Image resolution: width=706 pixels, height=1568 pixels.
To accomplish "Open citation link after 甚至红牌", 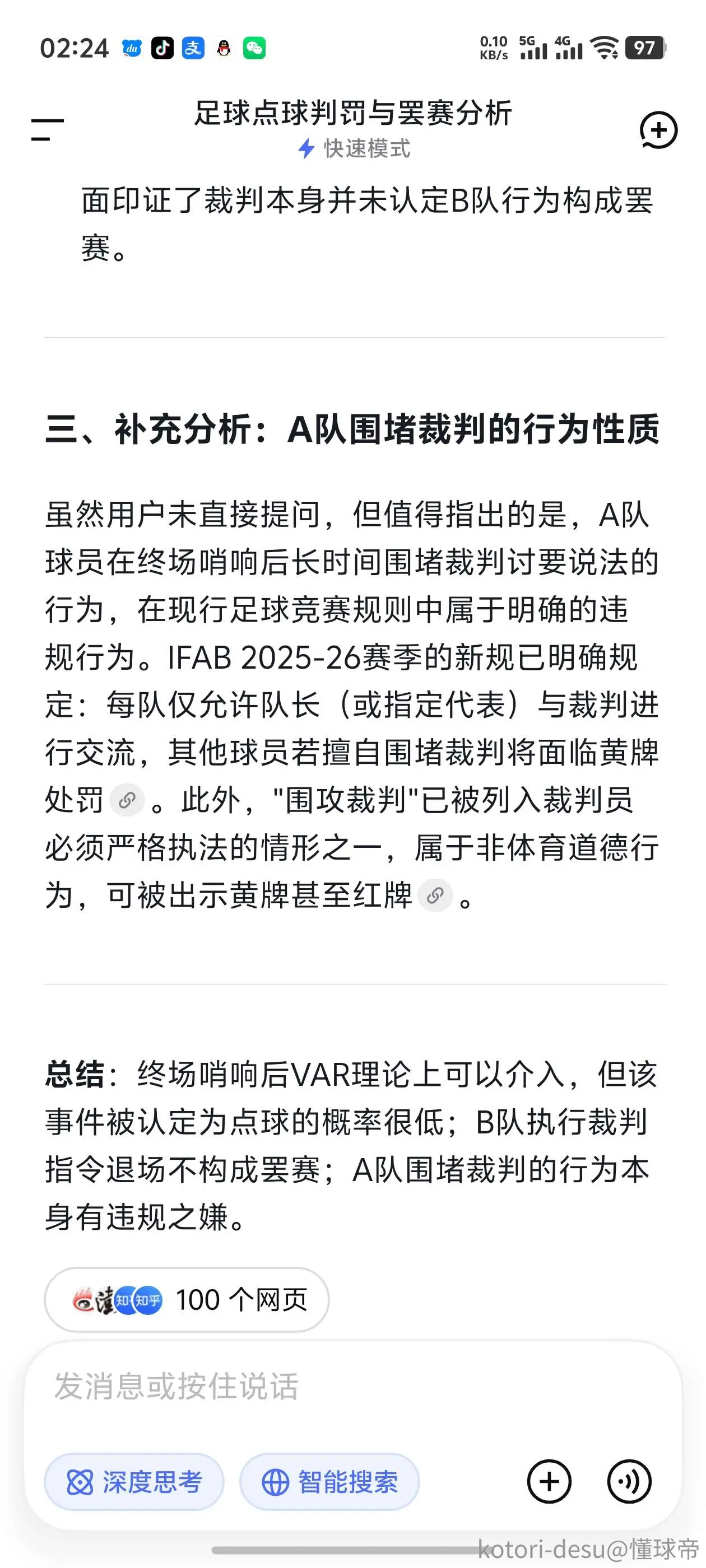I will coord(435,895).
